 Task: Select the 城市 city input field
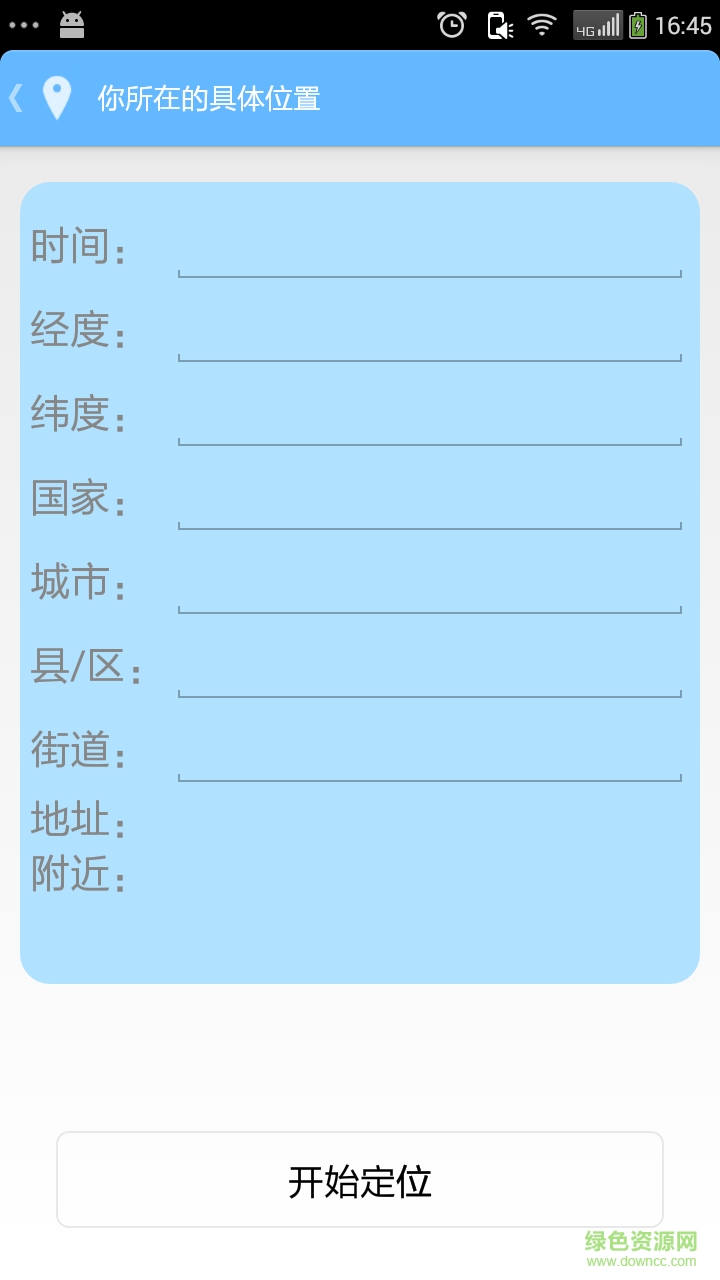click(430, 599)
